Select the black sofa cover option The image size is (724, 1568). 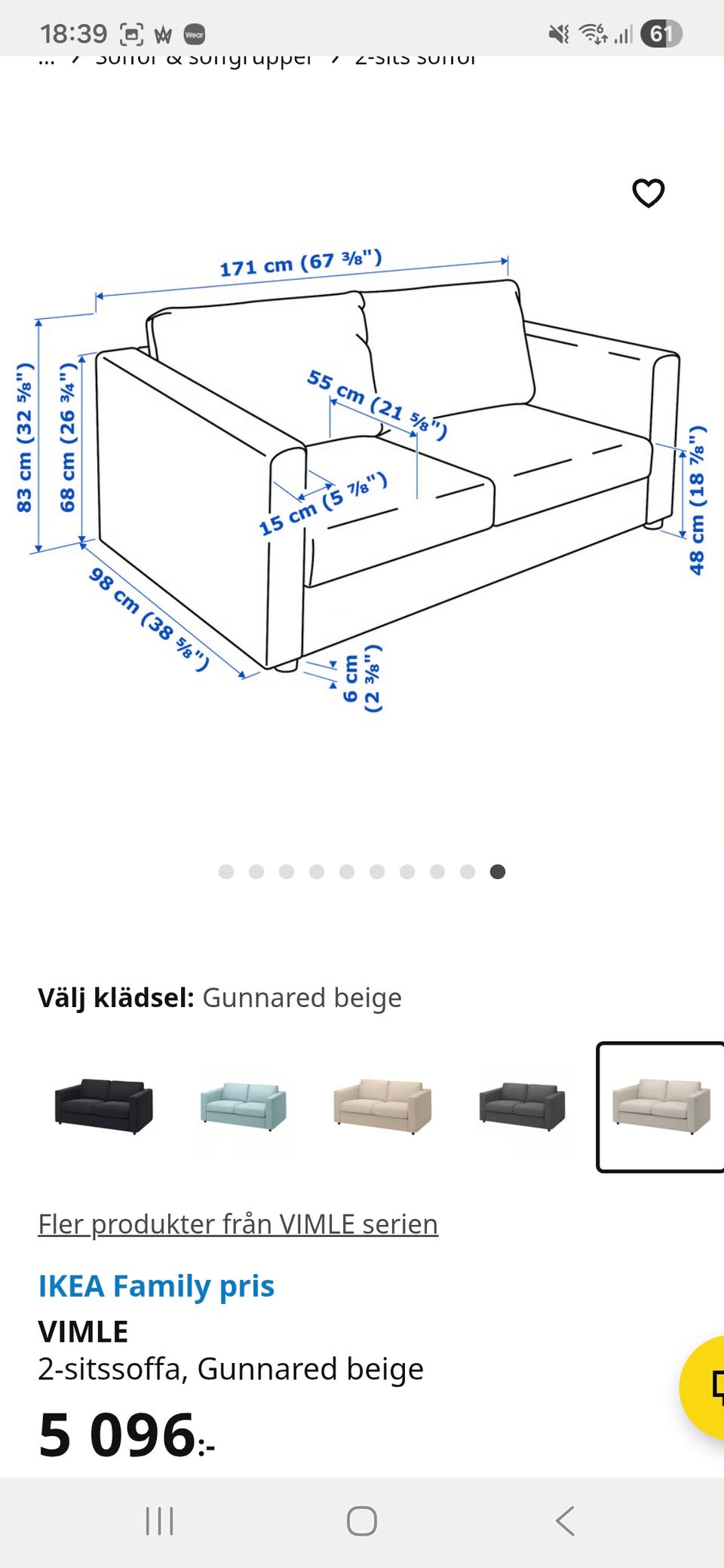(104, 1106)
